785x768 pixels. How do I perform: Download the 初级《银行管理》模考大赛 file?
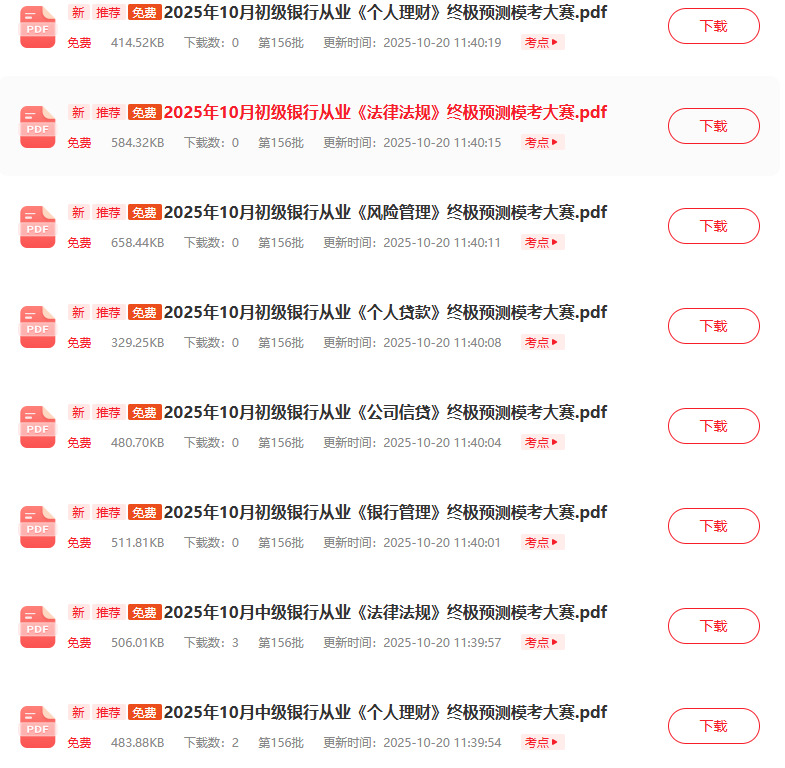(713, 526)
